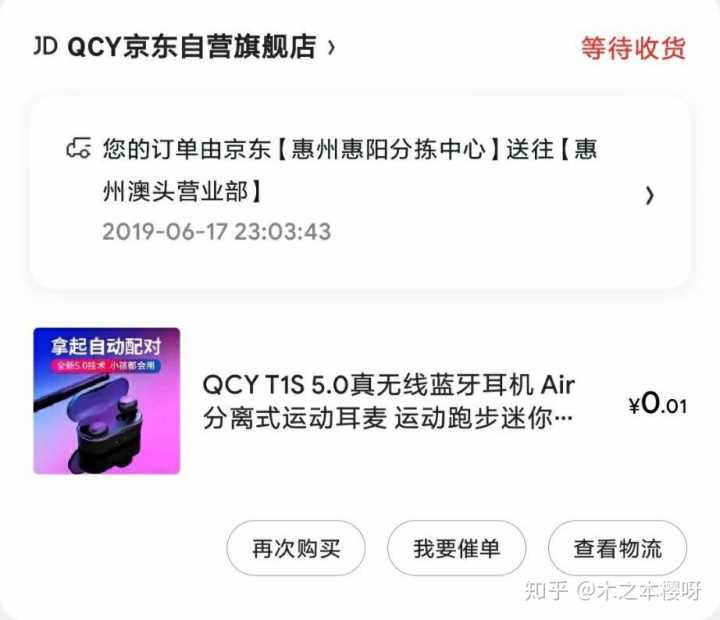Open the QCY T1S earphone product
The width and height of the screenshot is (720, 620).
[x=360, y=401]
